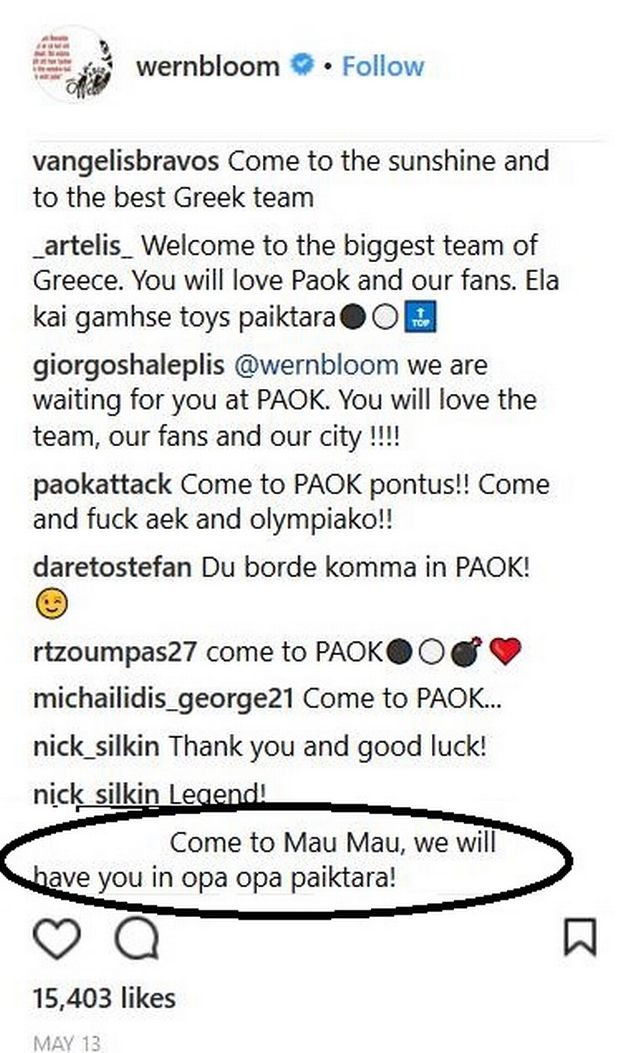
Task: Go to rtzoumpas27's profile
Action: pos(115,652)
